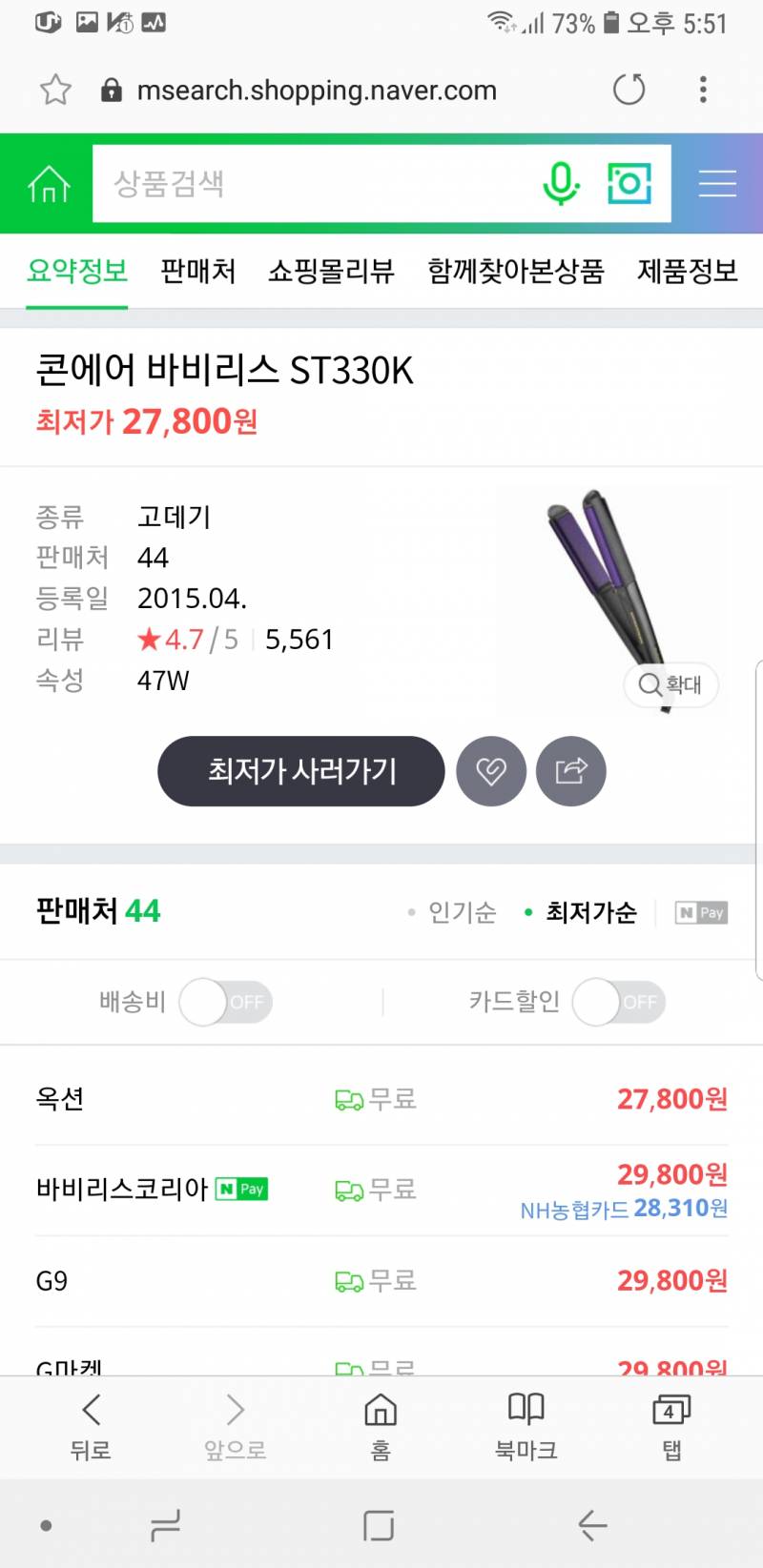The height and width of the screenshot is (1568, 763).
Task: Share the product via the share icon
Action: click(570, 771)
